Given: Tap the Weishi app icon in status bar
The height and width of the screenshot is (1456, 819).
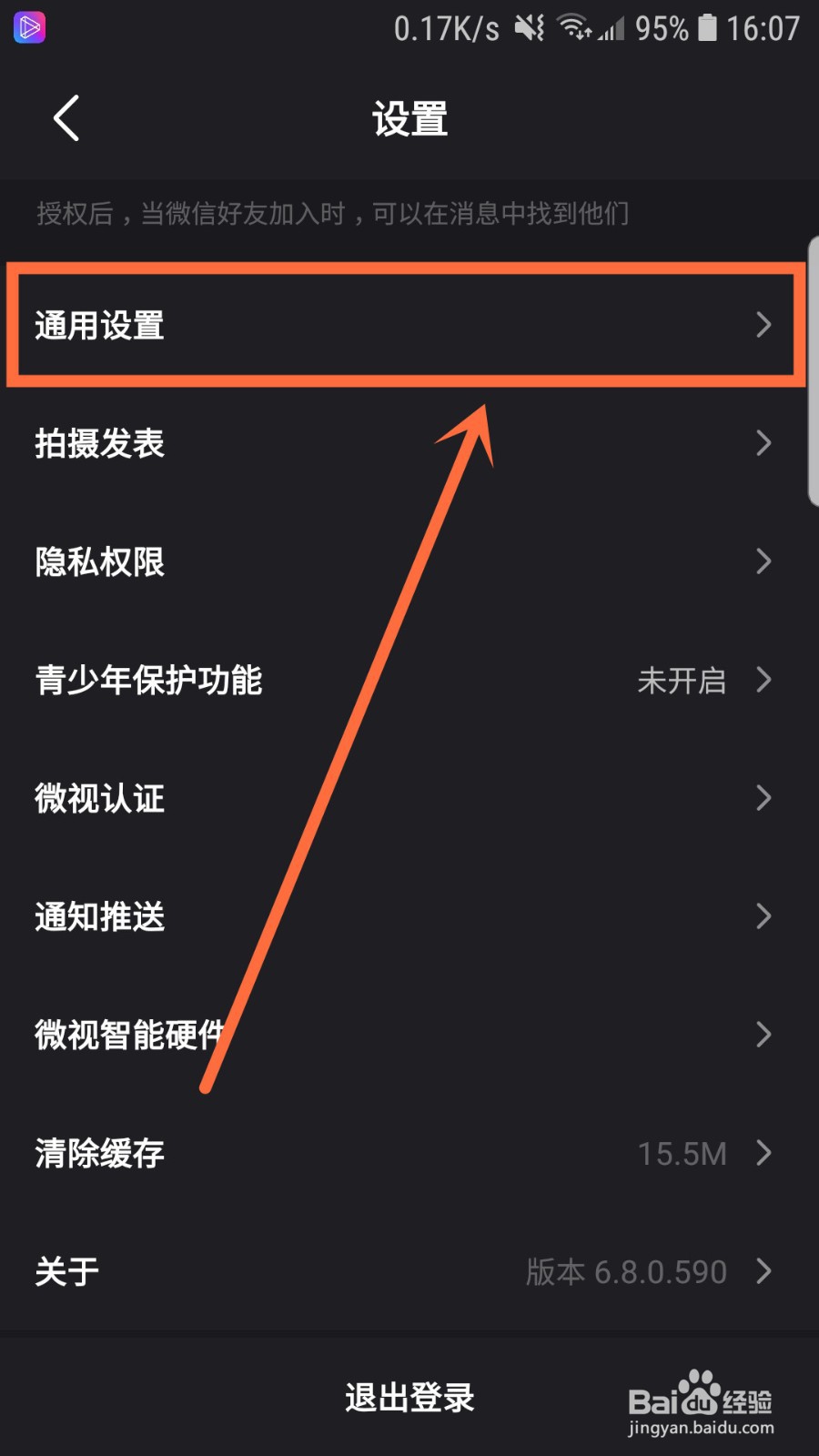Looking at the screenshot, I should (x=28, y=28).
